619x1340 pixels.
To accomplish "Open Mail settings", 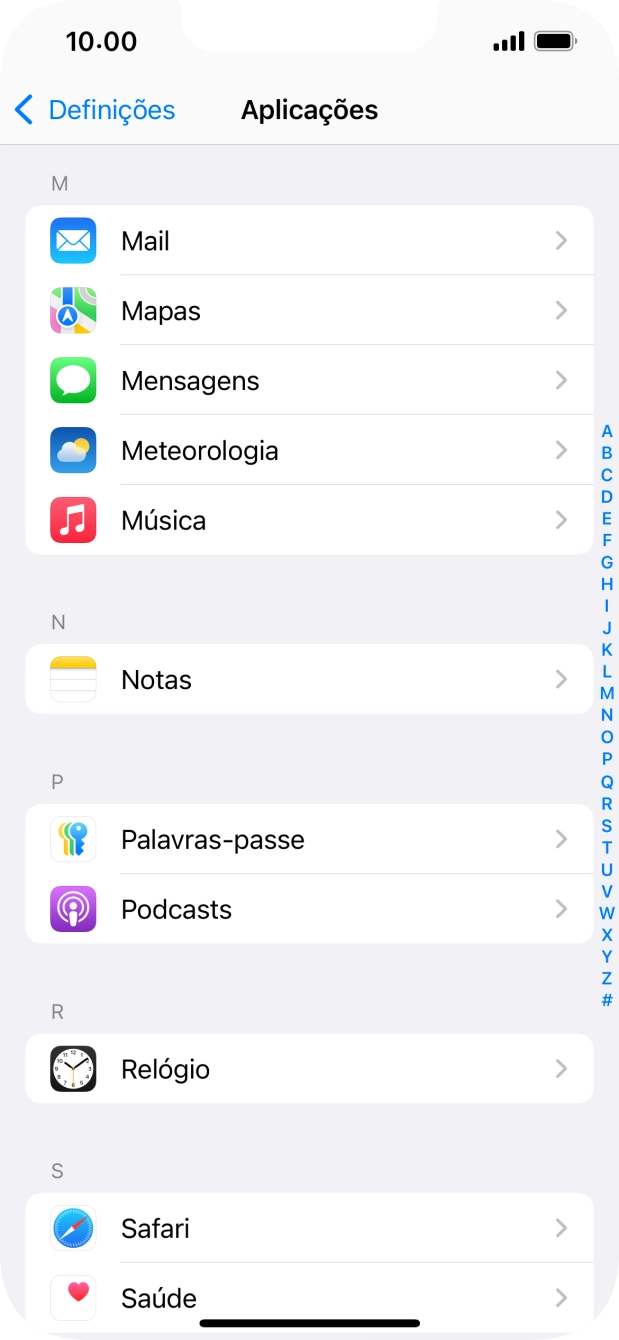I will click(308, 241).
